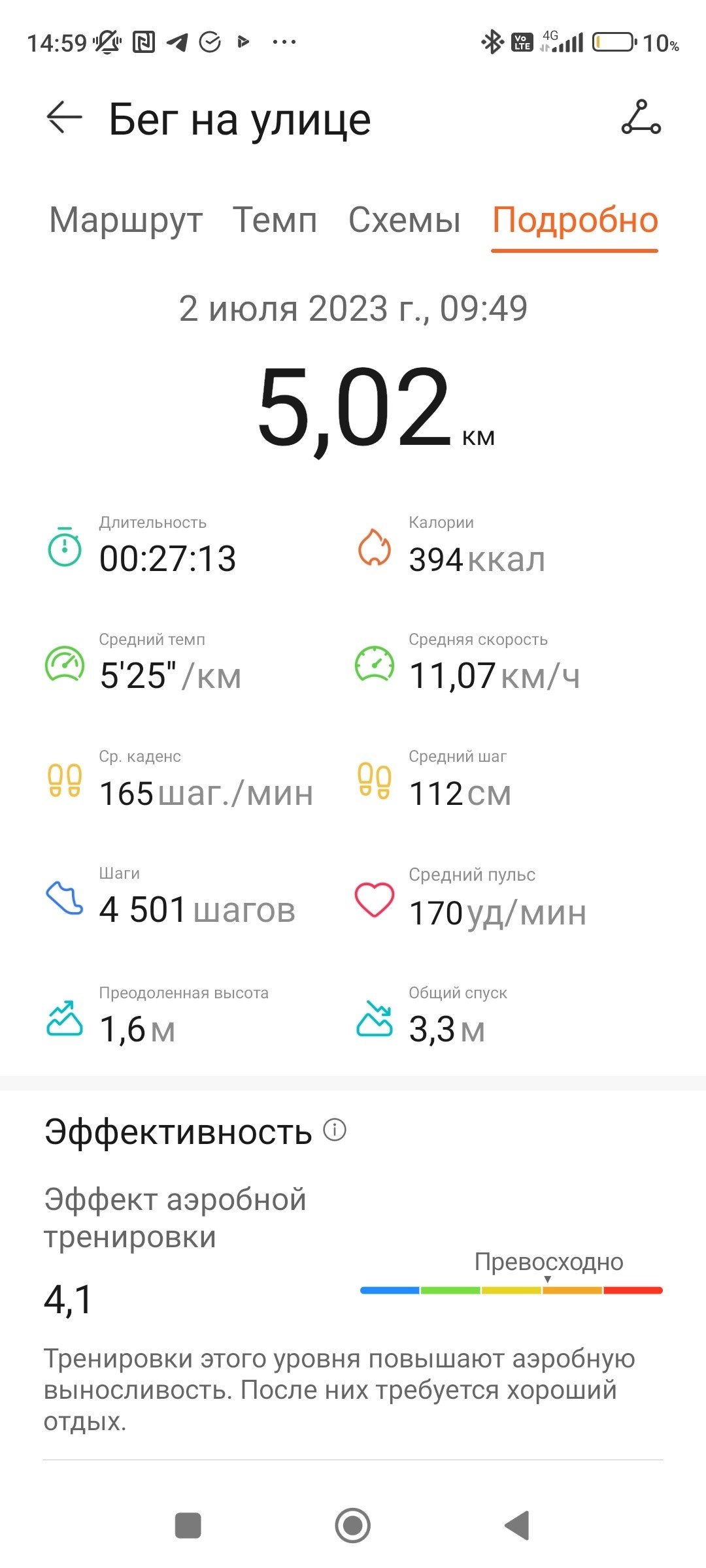Switch to the Темп tab
Viewport: 706px width, 1568px height.
(x=275, y=220)
